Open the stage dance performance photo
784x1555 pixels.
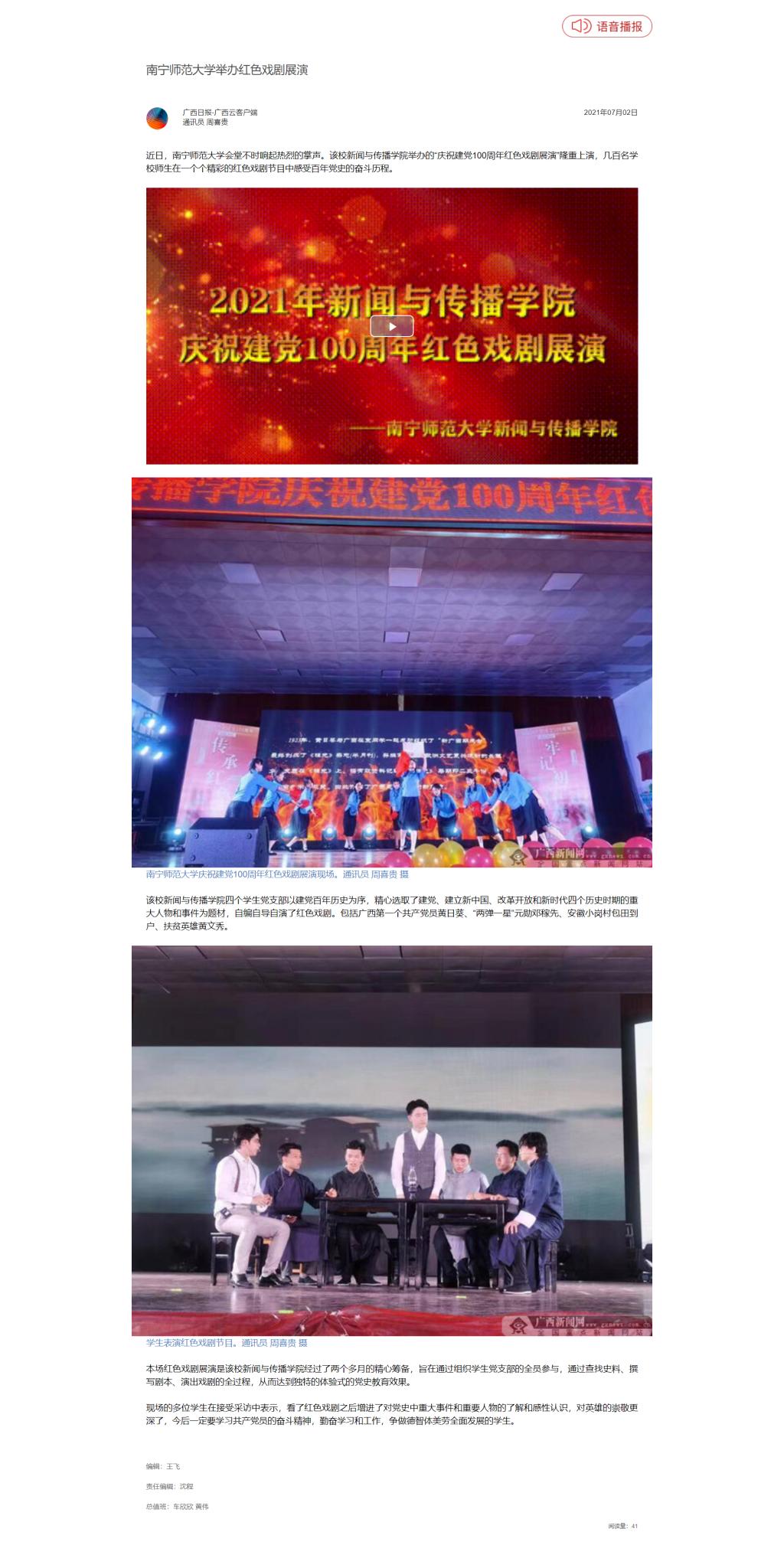pos(391,672)
